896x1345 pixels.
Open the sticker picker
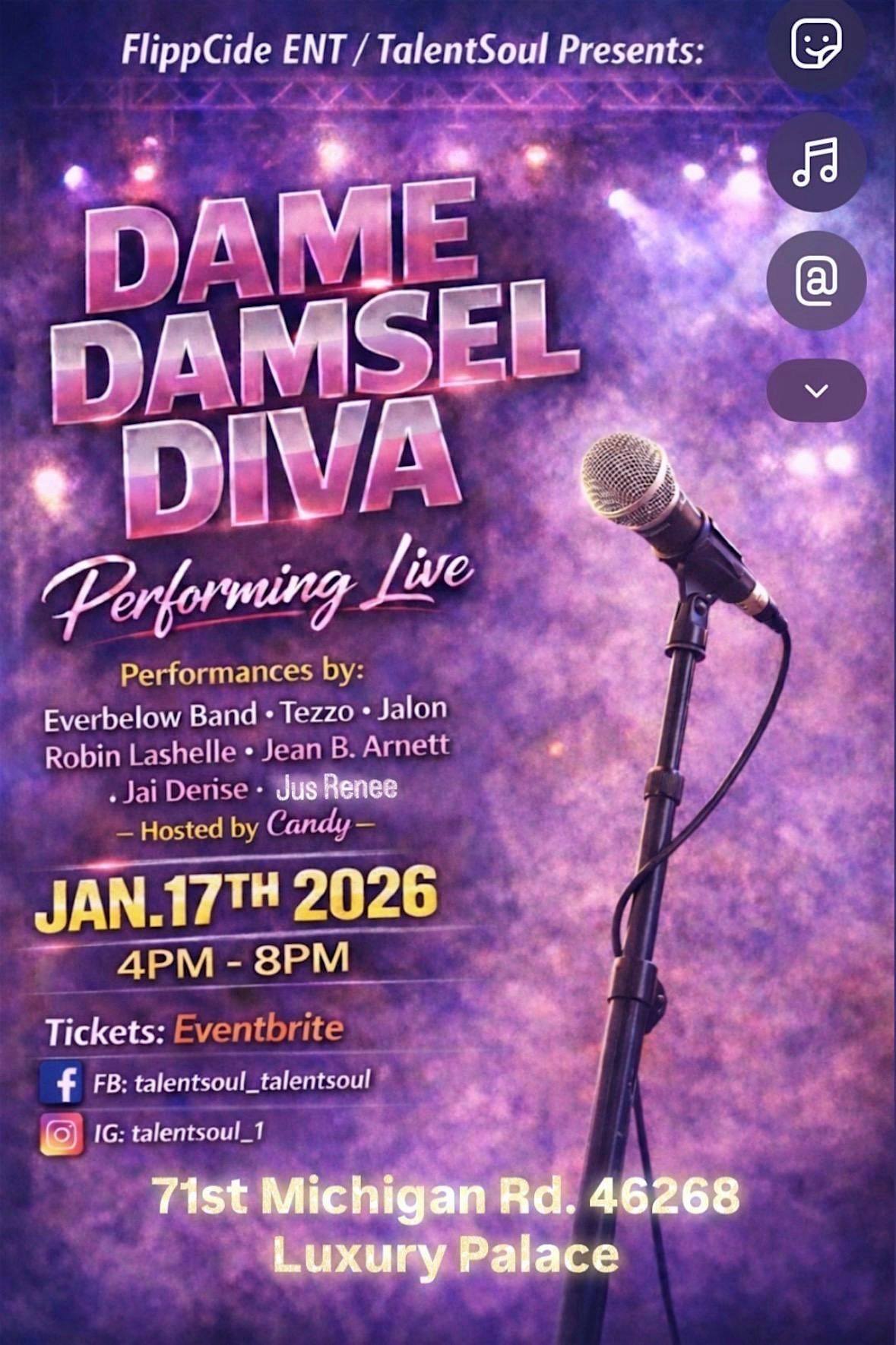click(816, 43)
